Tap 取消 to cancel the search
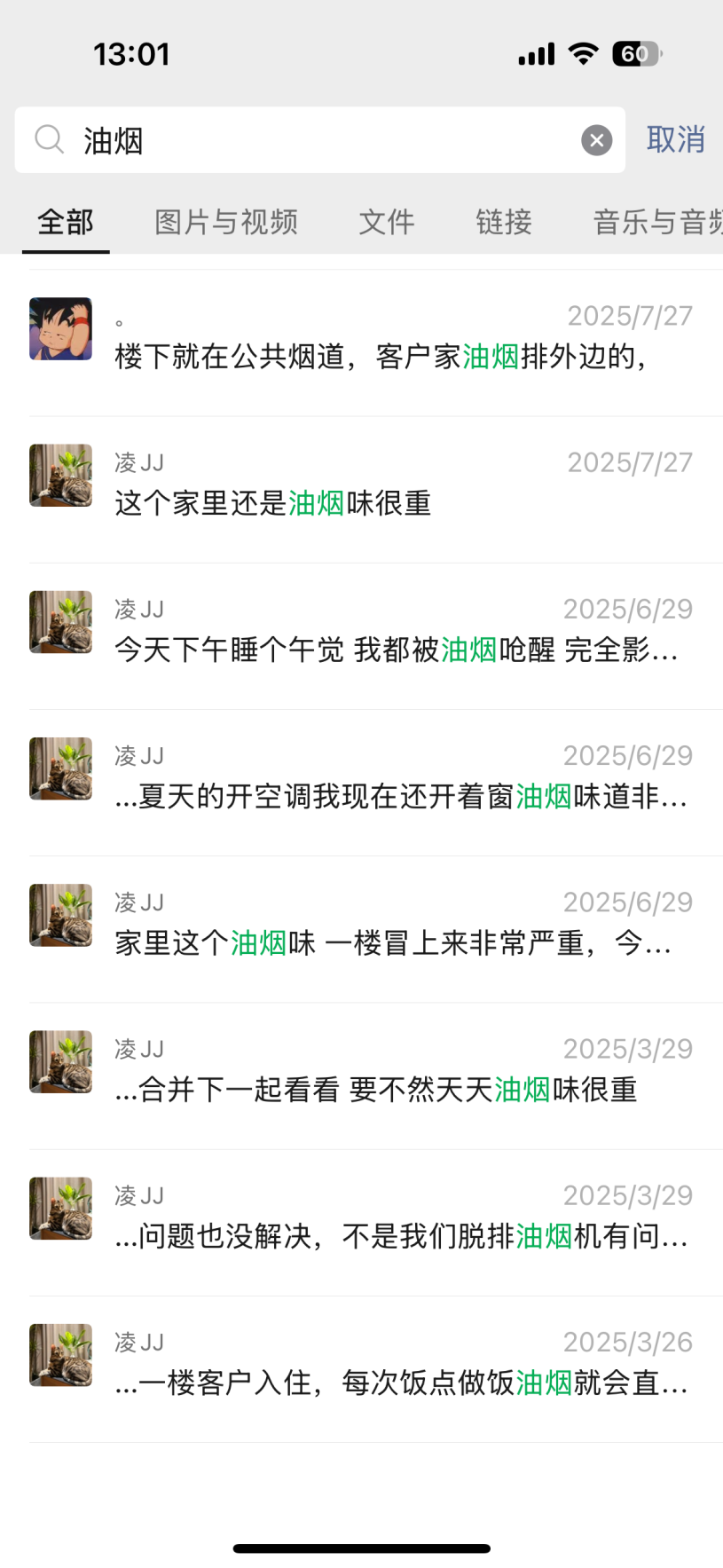Viewport: 723px width, 1568px height. coord(675,140)
